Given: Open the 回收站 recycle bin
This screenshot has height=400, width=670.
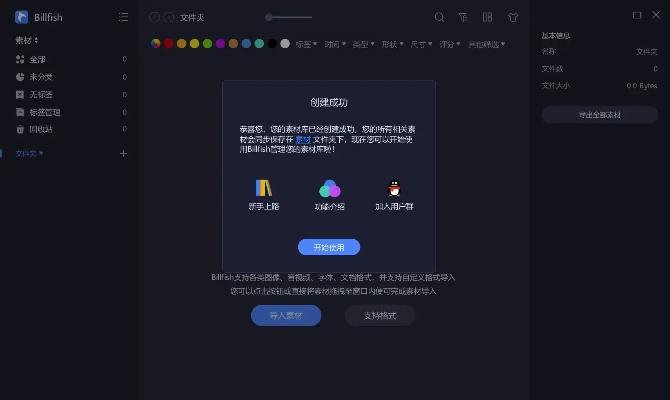Looking at the screenshot, I should click(40, 129).
